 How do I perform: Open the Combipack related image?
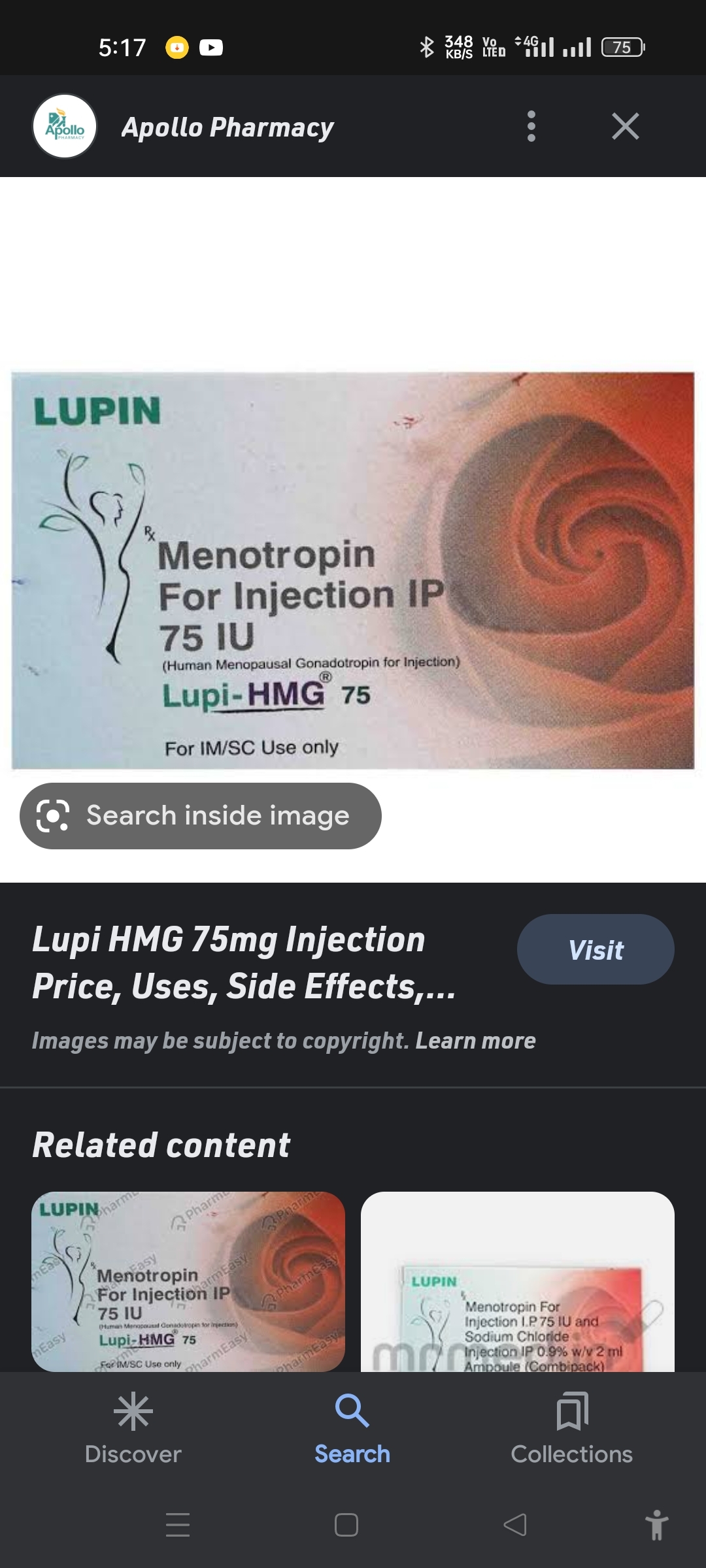pos(518,1281)
